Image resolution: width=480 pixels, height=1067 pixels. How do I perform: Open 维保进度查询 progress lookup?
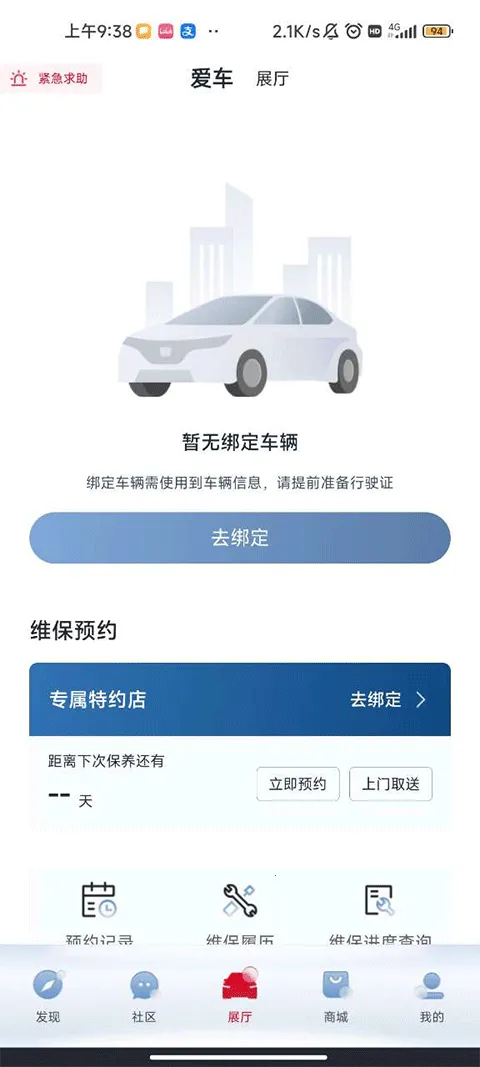coord(380,914)
